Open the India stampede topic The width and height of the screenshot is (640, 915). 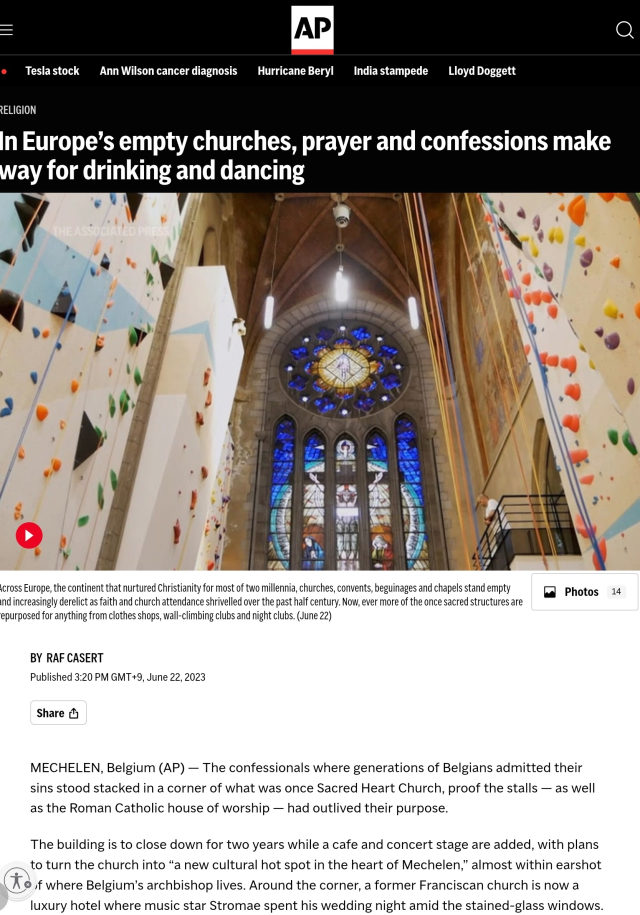click(x=390, y=71)
